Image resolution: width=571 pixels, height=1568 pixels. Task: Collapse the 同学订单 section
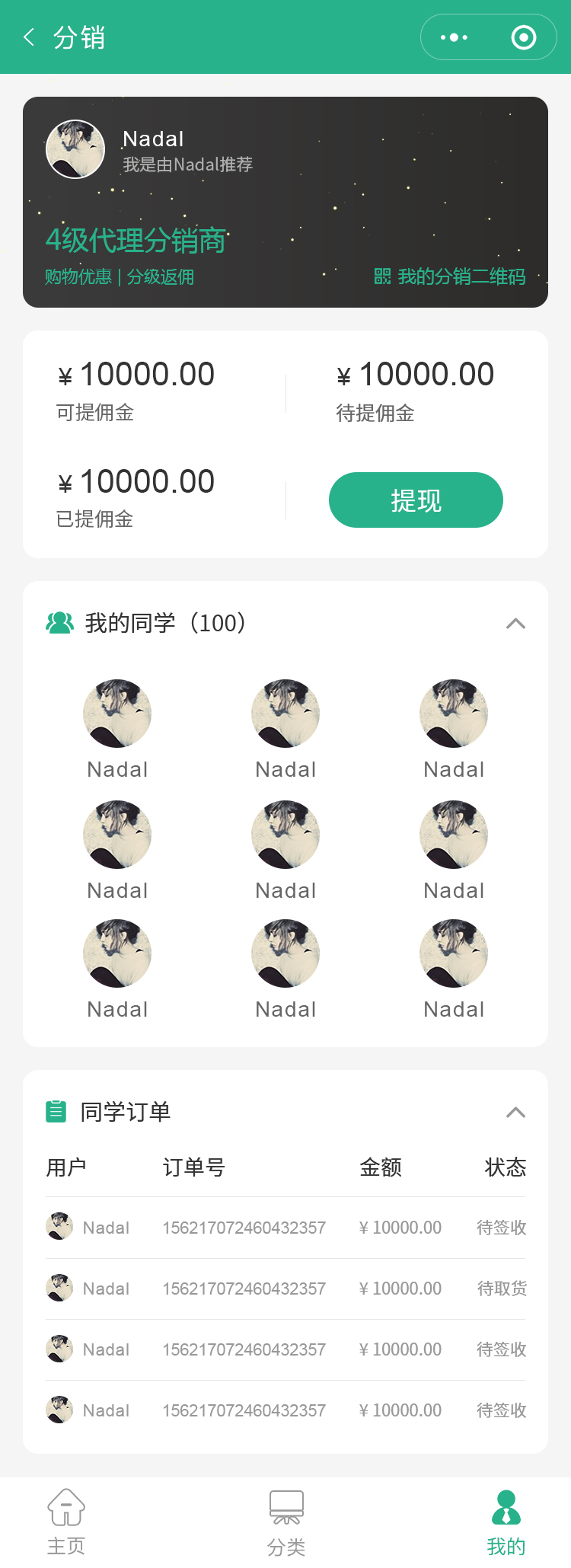coord(515,1113)
